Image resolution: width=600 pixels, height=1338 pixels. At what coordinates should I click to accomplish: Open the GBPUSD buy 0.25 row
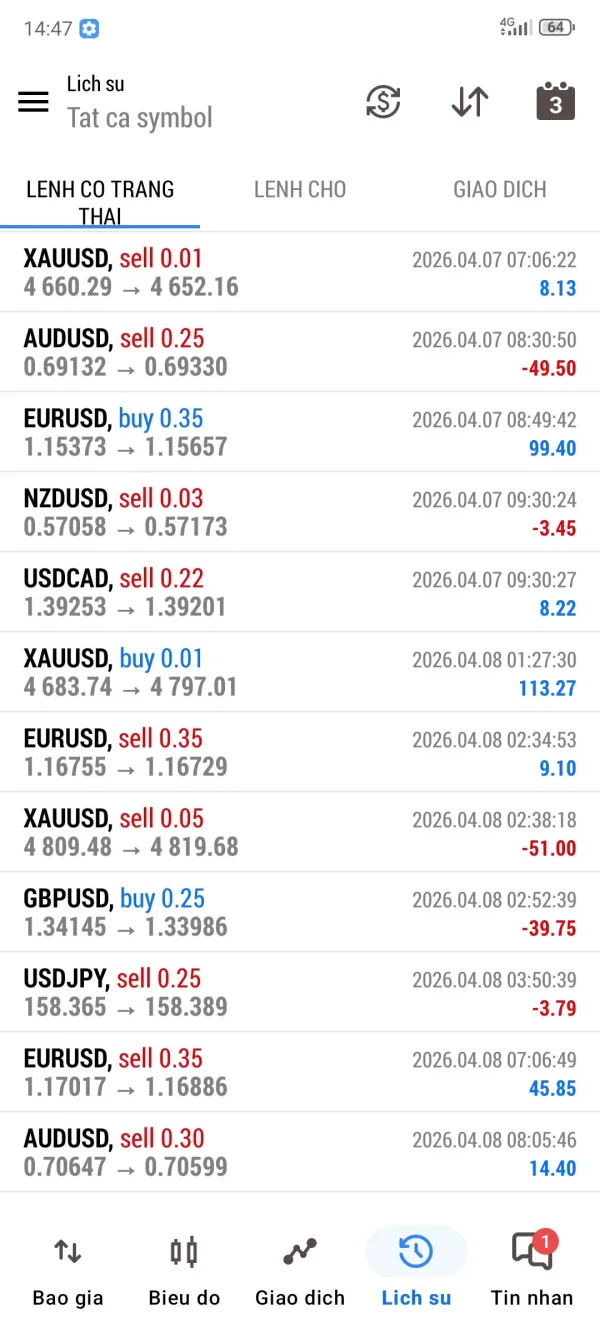pyautogui.click(x=300, y=913)
